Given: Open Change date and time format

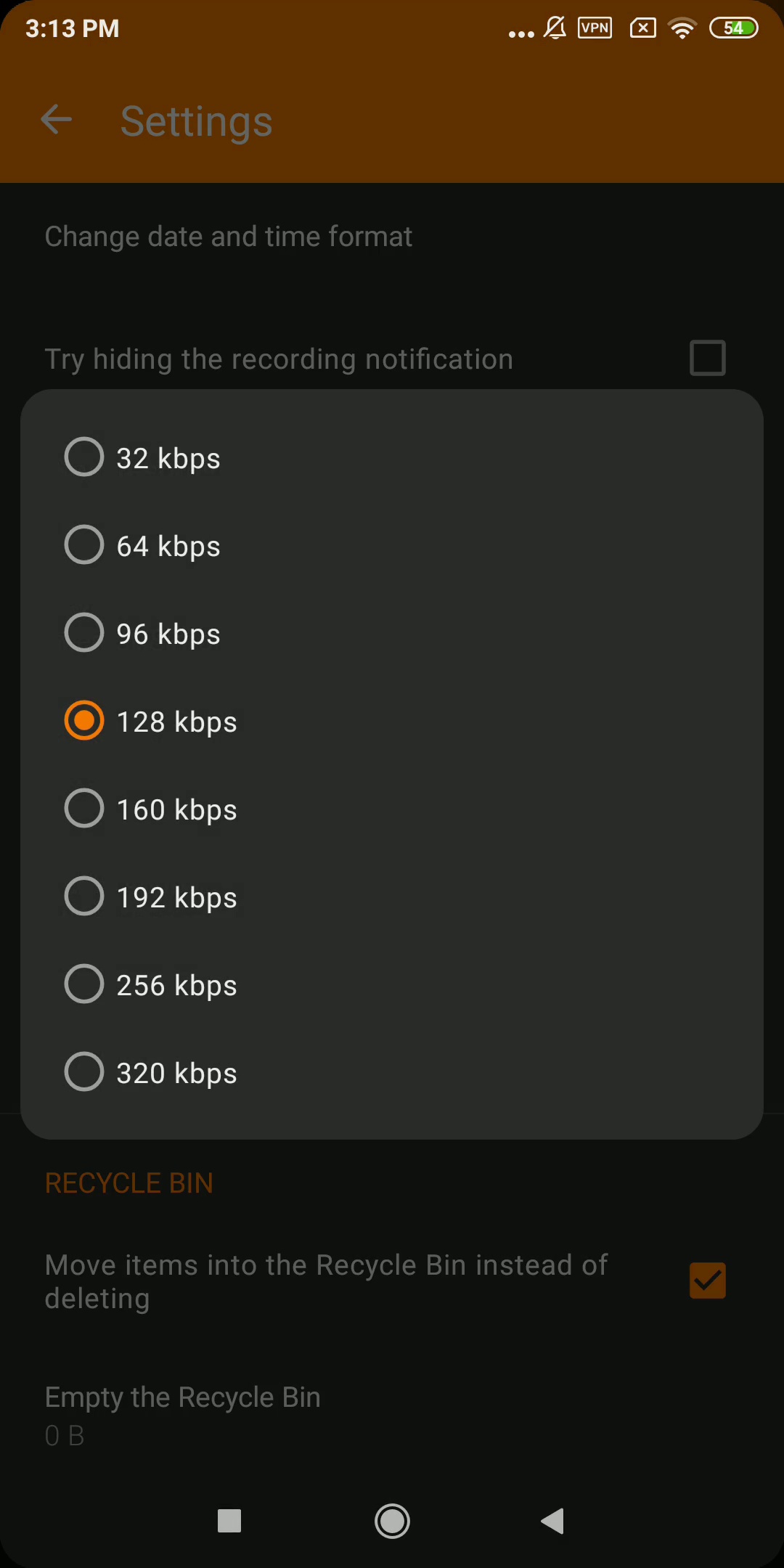Looking at the screenshot, I should [x=392, y=237].
